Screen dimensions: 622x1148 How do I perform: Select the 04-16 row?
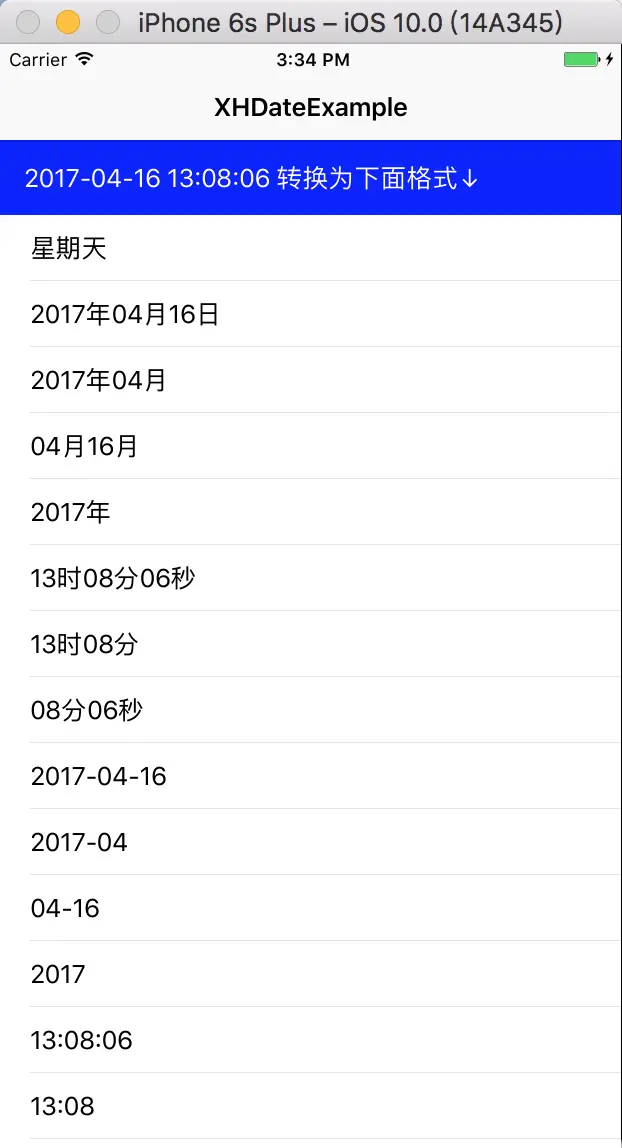tap(66, 908)
